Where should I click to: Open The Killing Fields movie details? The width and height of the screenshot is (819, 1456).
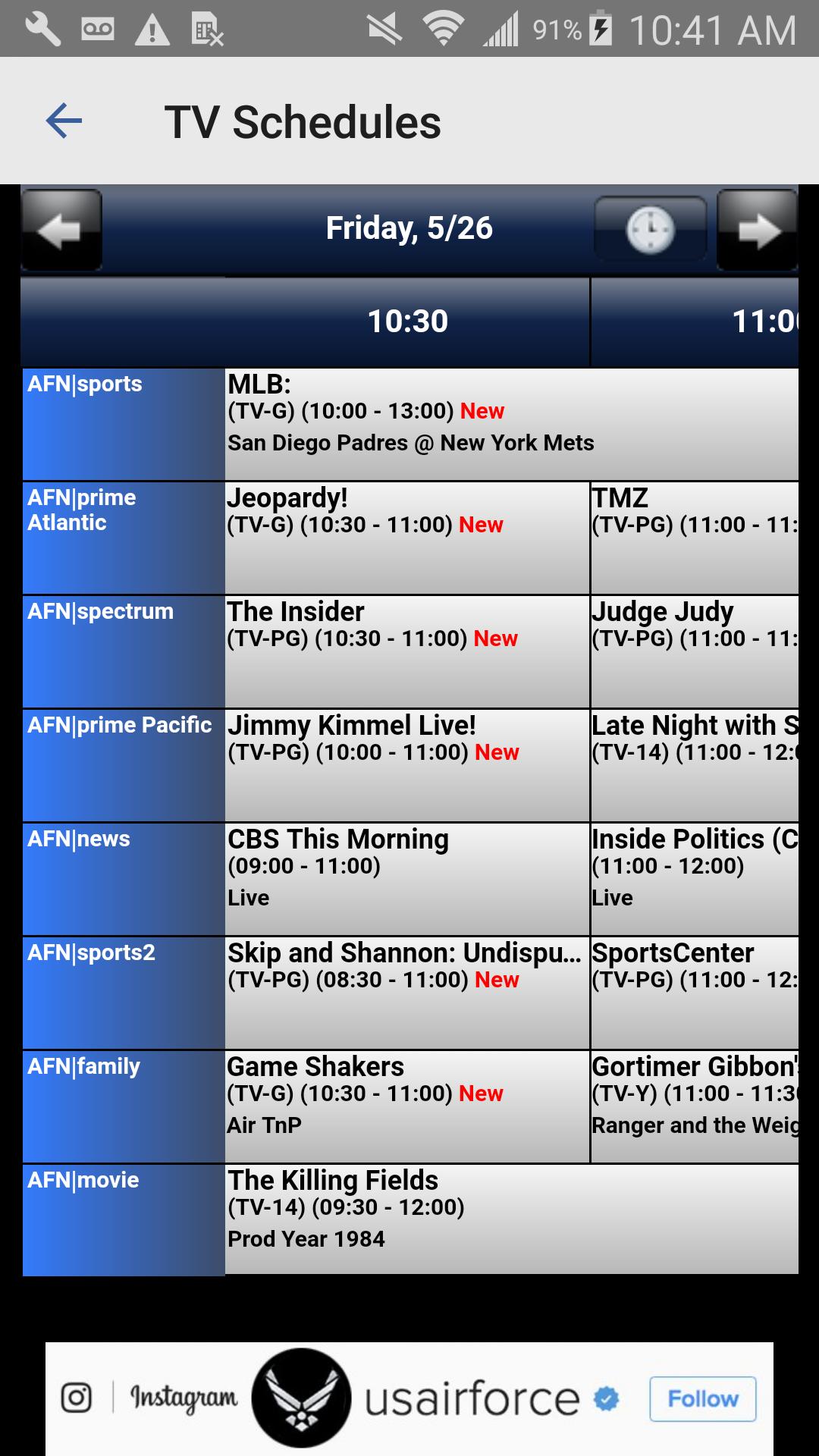511,1219
